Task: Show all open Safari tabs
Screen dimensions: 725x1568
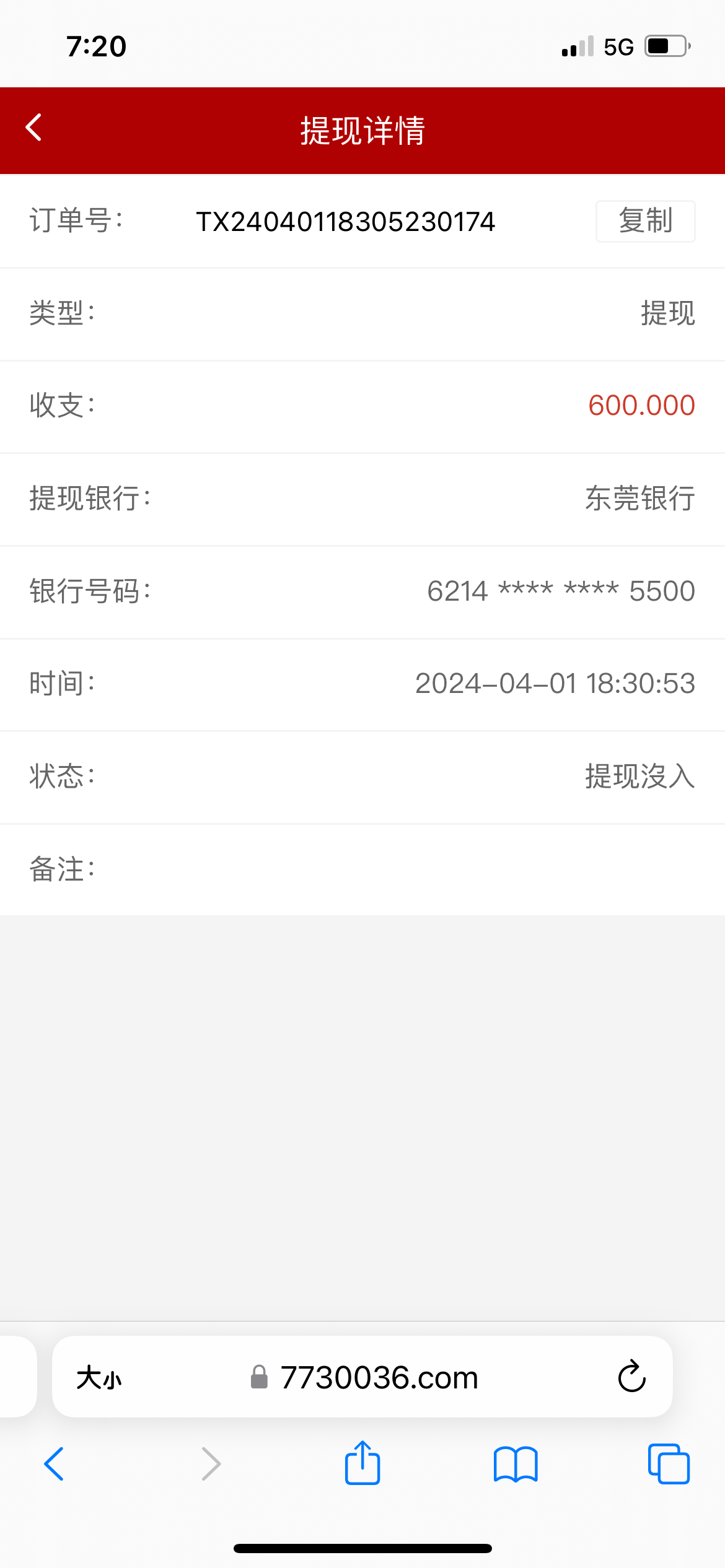Action: (x=669, y=1464)
